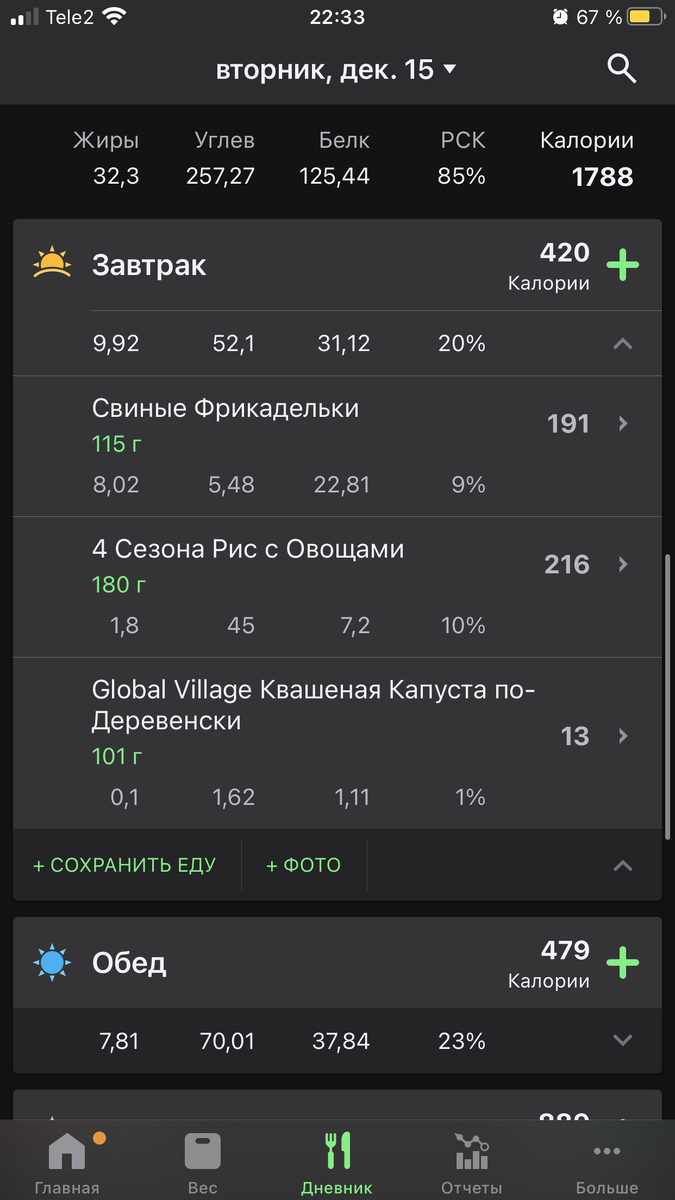Switch to the Отчеты tab
The image size is (675, 1200).
[471, 1164]
